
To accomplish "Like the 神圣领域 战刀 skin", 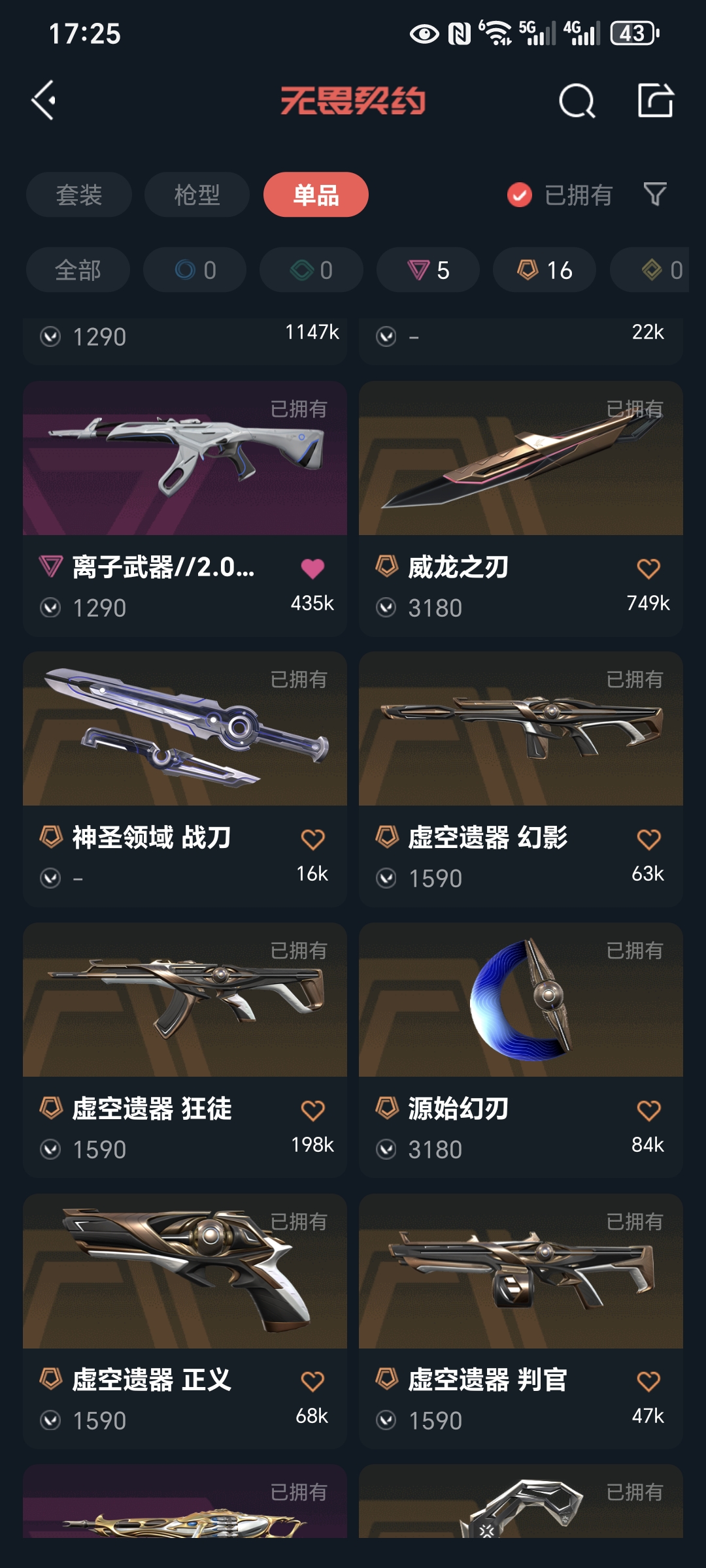I will coord(312,840).
